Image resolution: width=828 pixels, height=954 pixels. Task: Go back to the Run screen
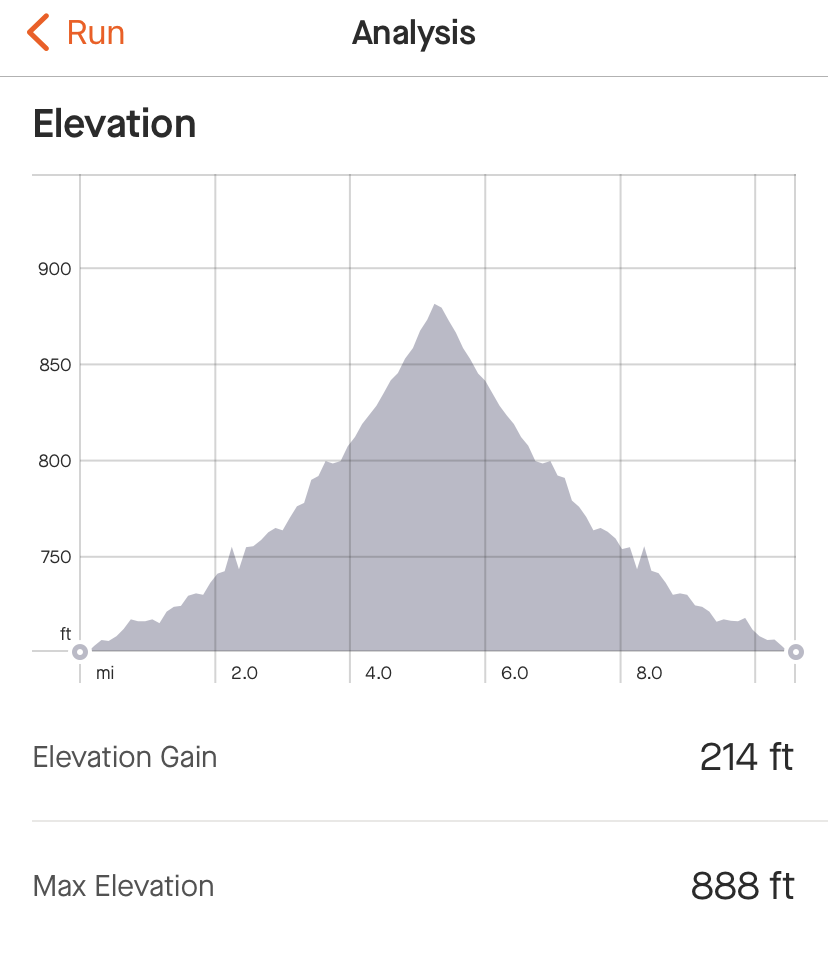[75, 33]
